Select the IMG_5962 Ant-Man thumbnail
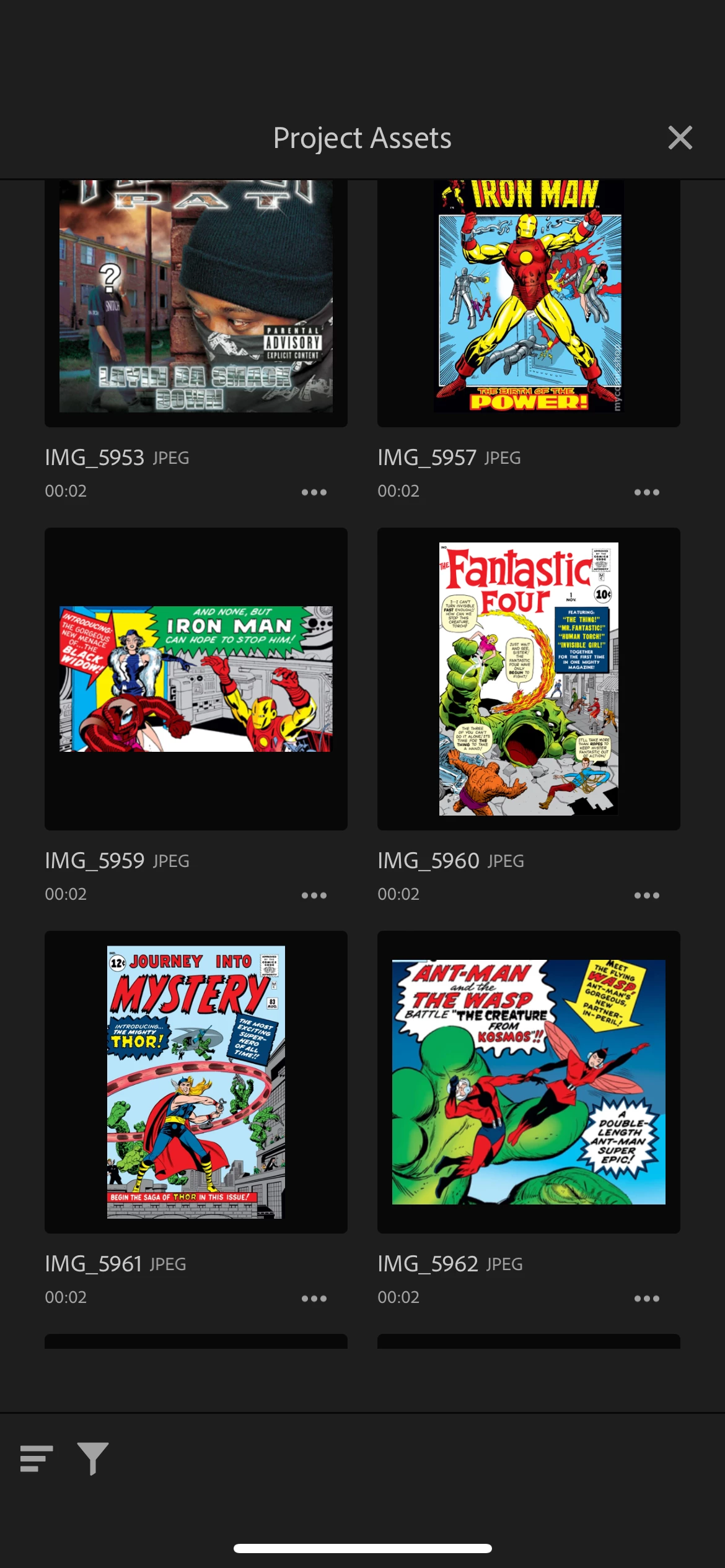 tap(529, 1081)
